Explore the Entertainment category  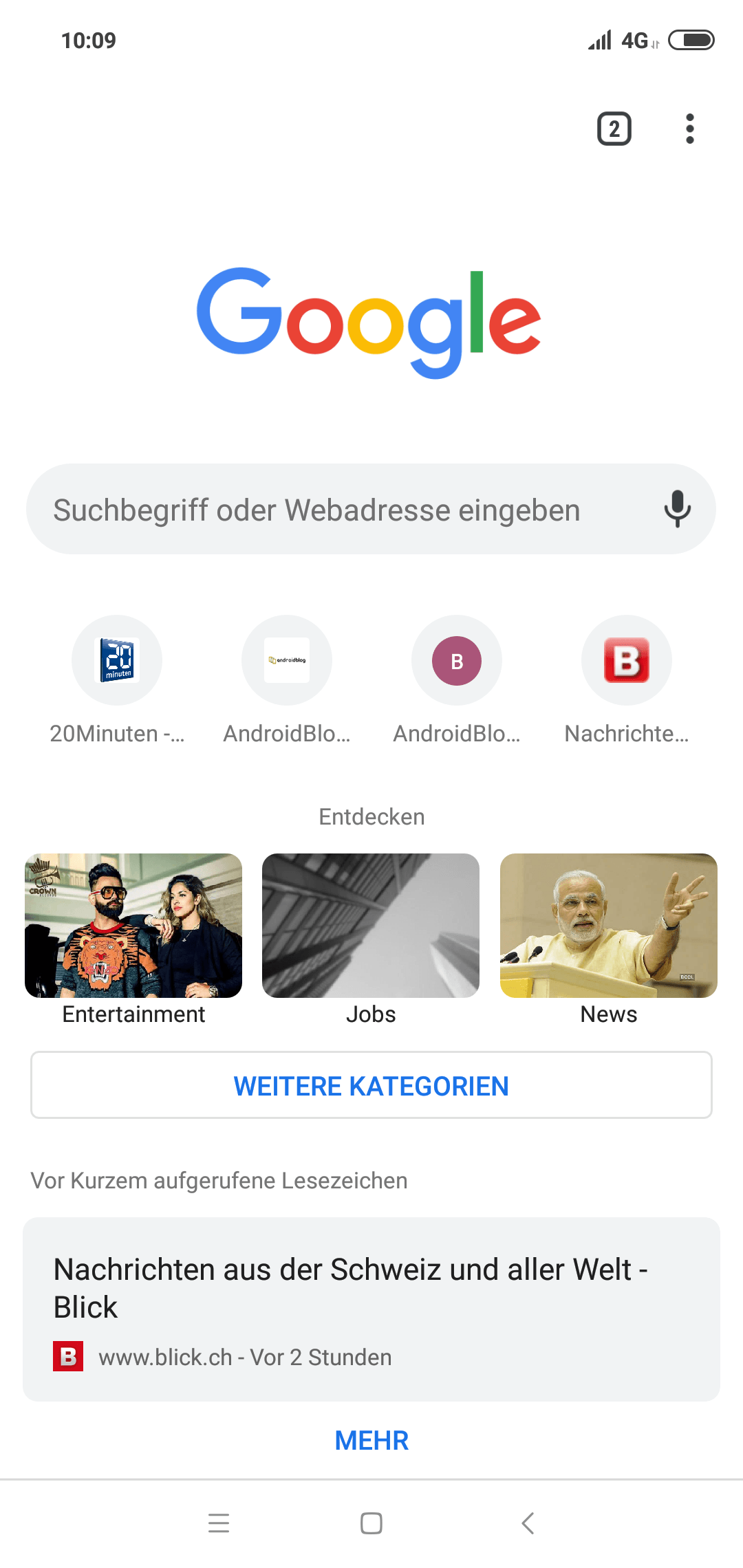click(133, 926)
